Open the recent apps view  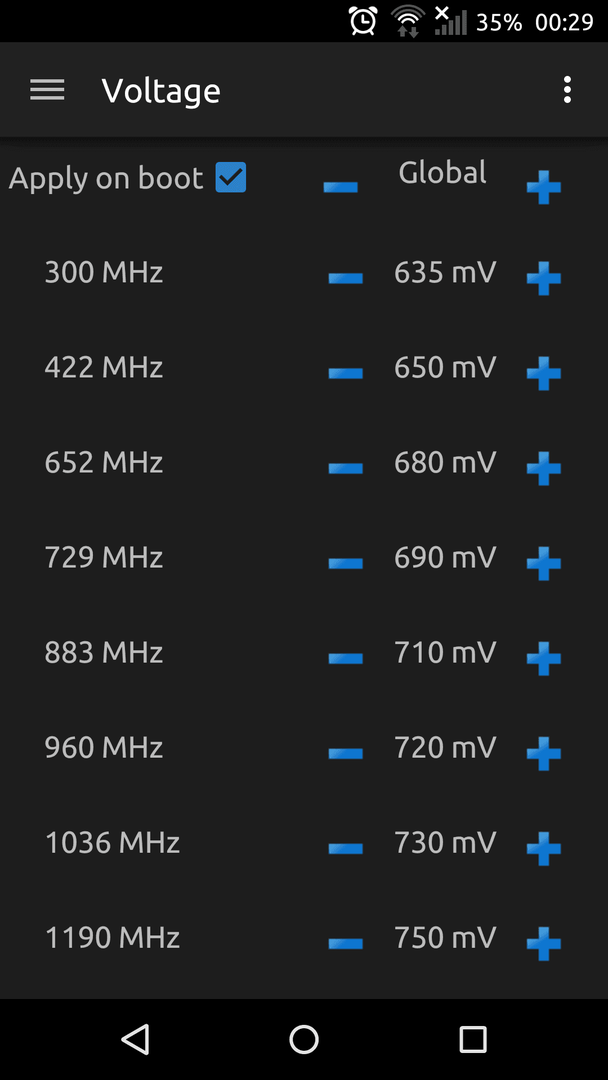point(473,1039)
